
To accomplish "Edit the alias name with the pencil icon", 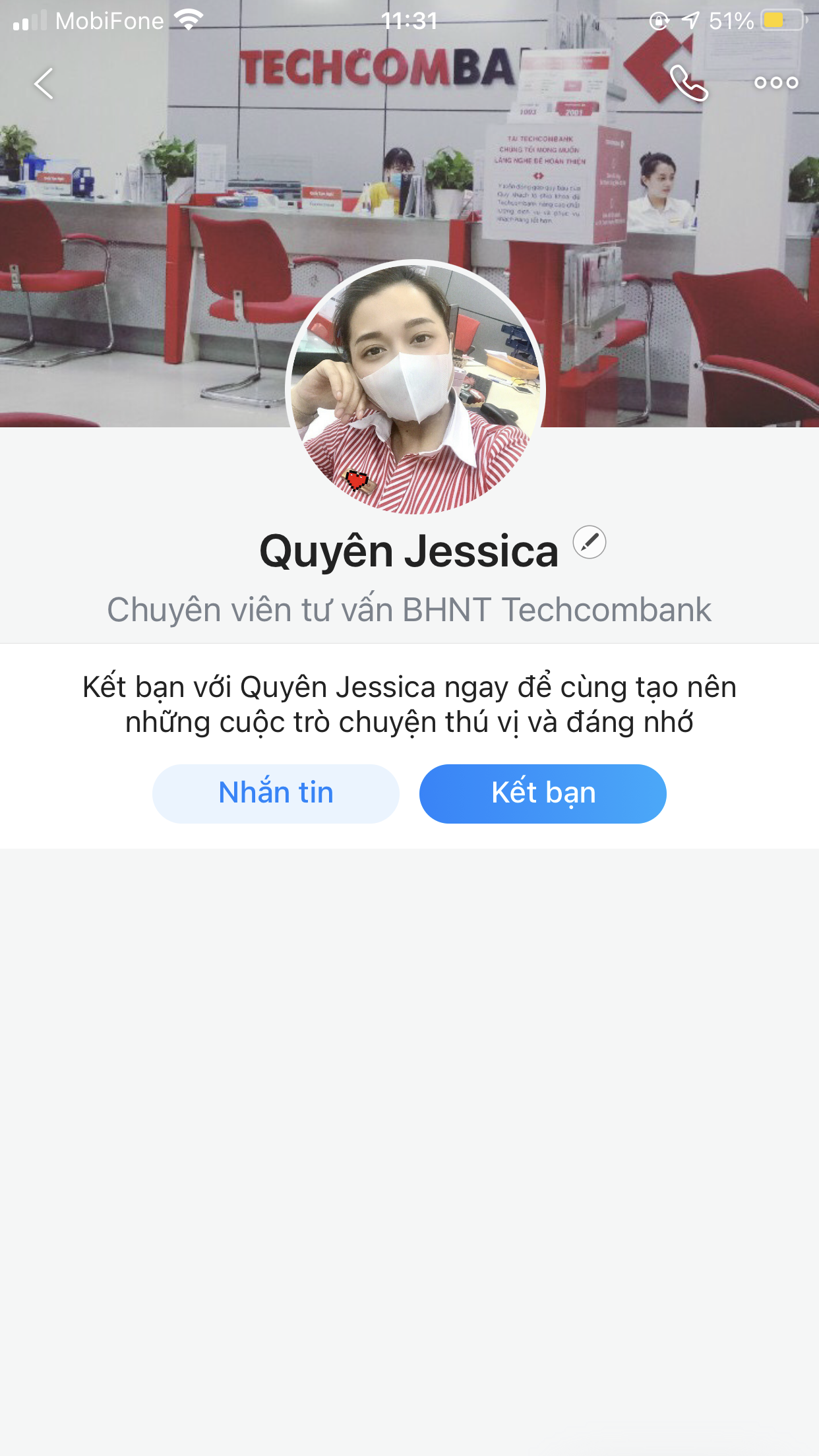I will (589, 543).
